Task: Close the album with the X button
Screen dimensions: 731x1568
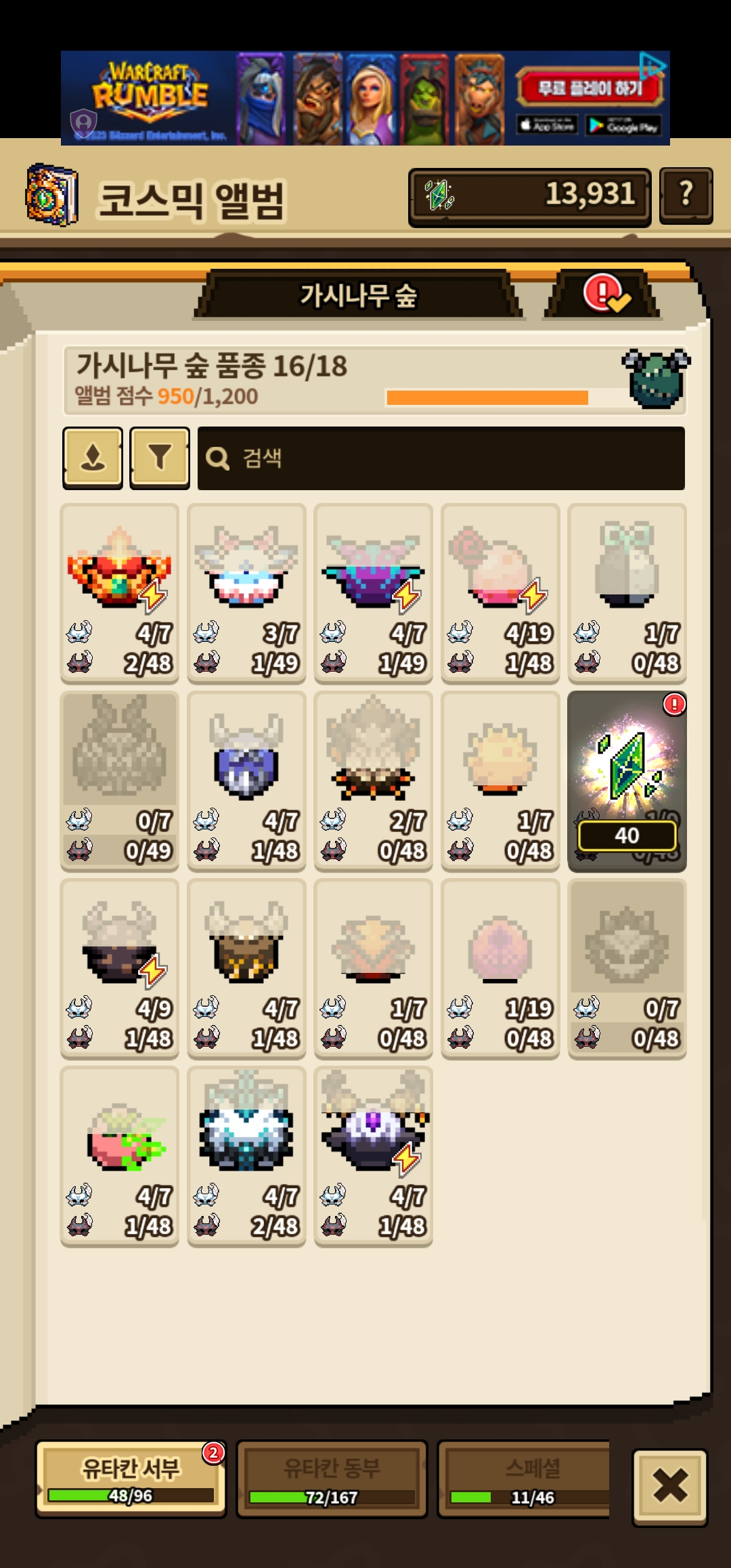Action: (670, 1487)
